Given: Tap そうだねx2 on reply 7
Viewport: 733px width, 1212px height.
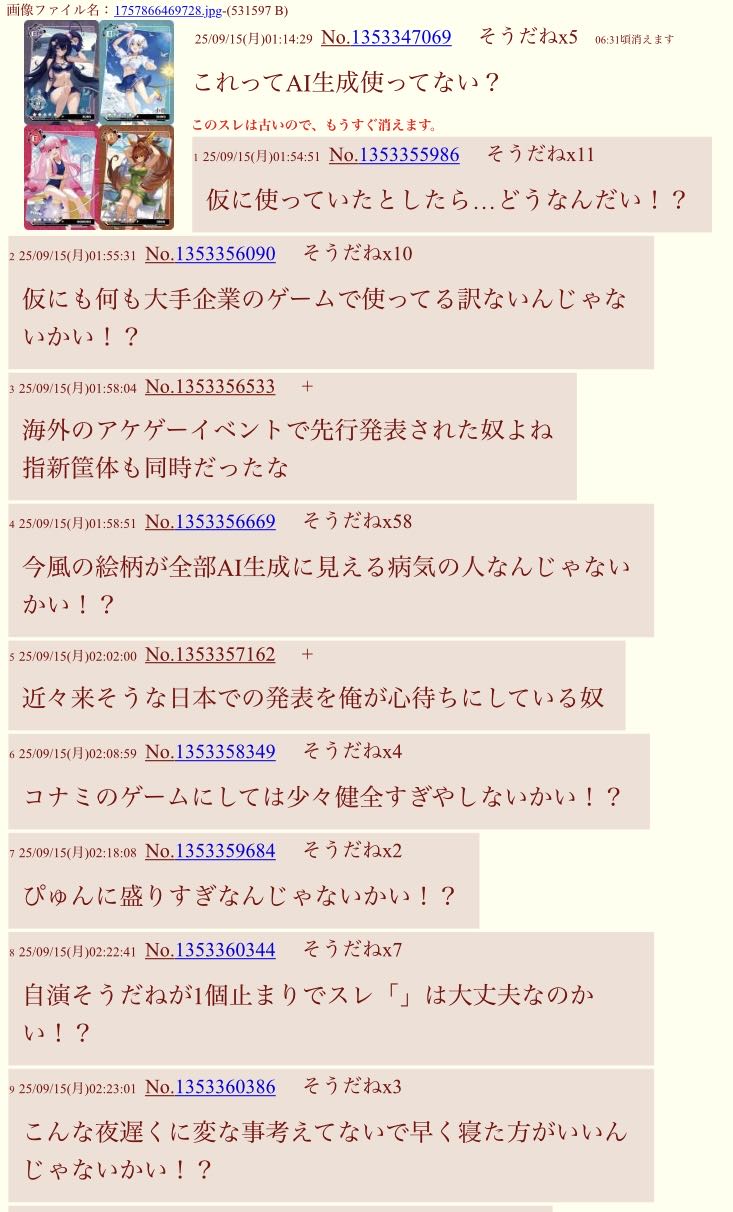Looking at the screenshot, I should point(352,851).
